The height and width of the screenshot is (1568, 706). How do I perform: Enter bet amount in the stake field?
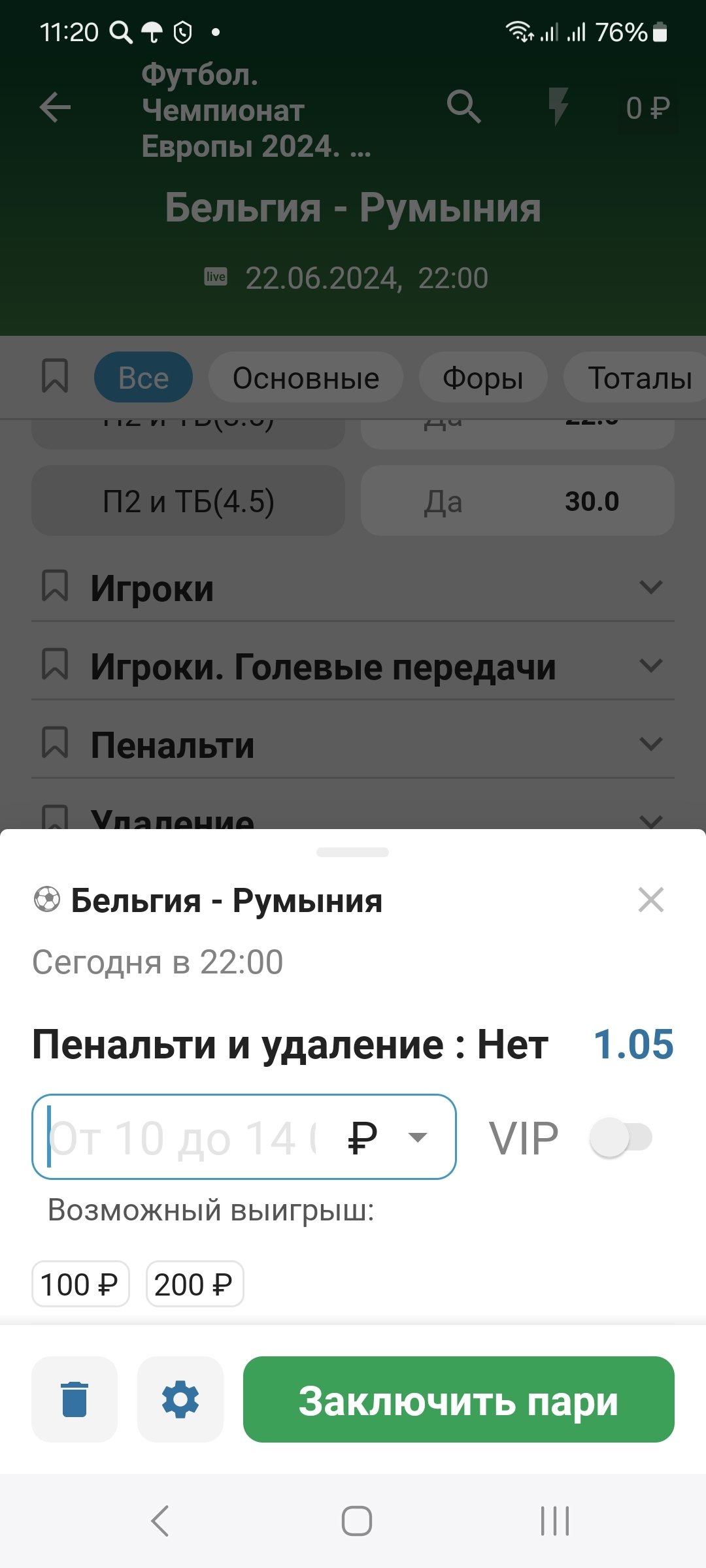click(183, 1137)
